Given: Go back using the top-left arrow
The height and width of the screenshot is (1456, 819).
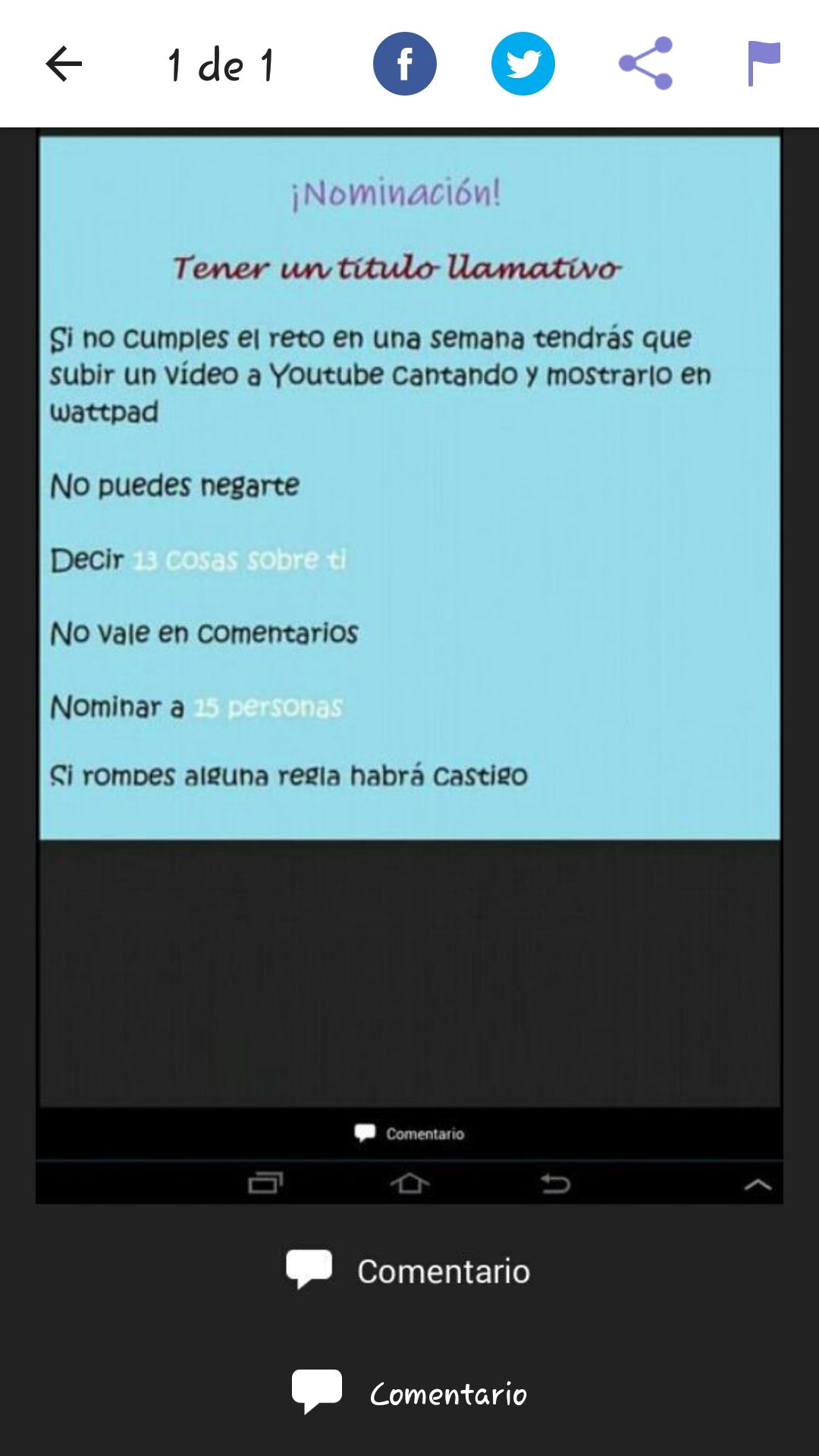Looking at the screenshot, I should pyautogui.click(x=64, y=64).
